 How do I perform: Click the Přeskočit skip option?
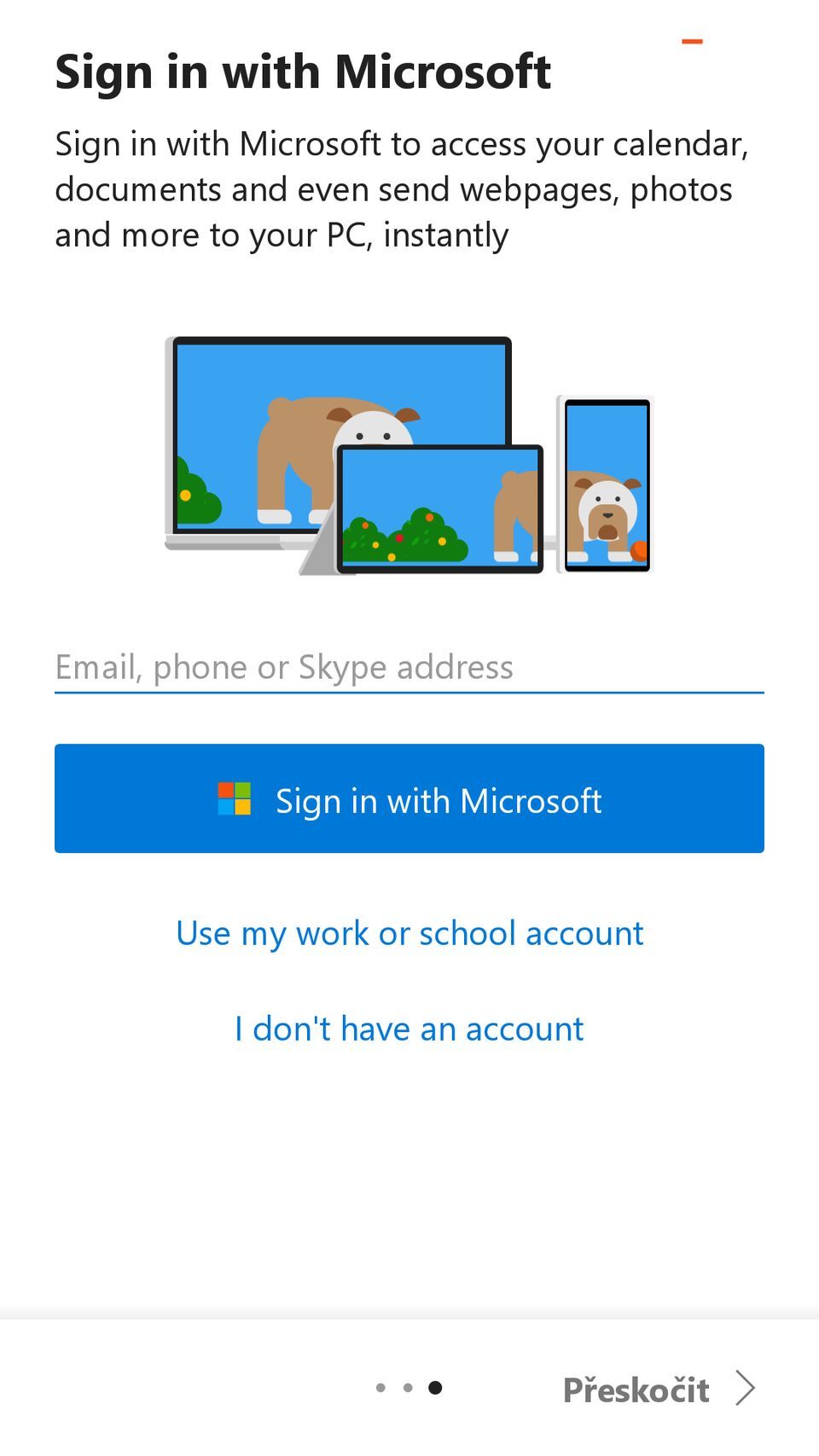click(x=636, y=1389)
